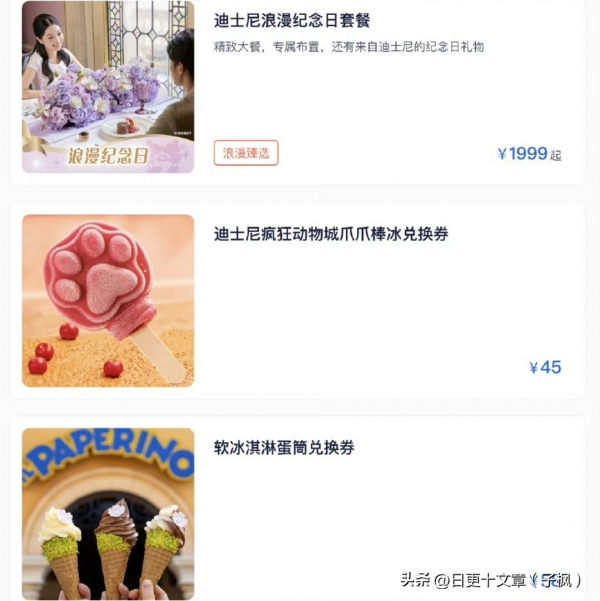
Task: View 迪士尼疯狂动物城爪爪棒冰兑换券 details
Action: point(331,235)
